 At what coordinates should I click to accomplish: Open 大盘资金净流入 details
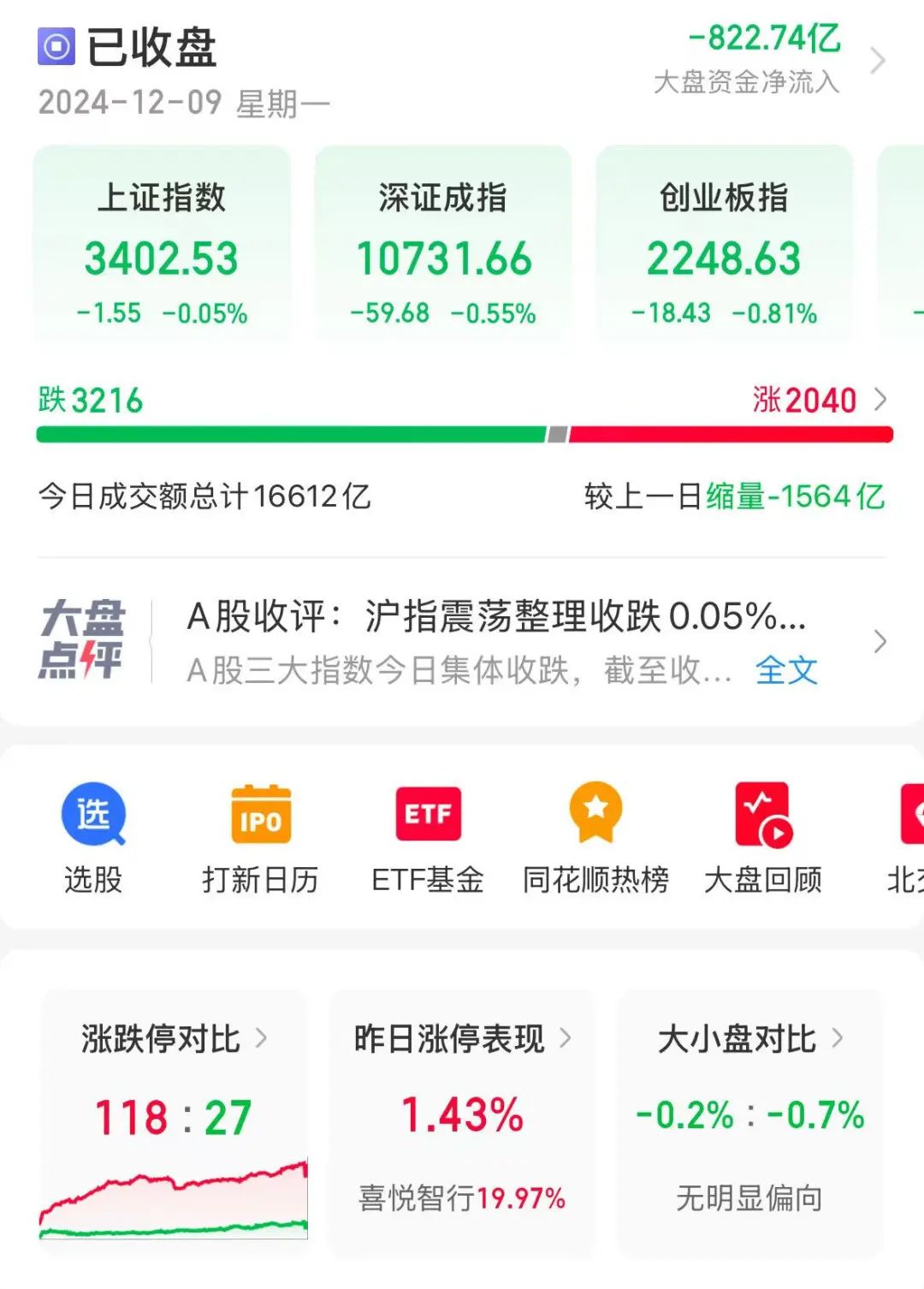click(x=764, y=60)
